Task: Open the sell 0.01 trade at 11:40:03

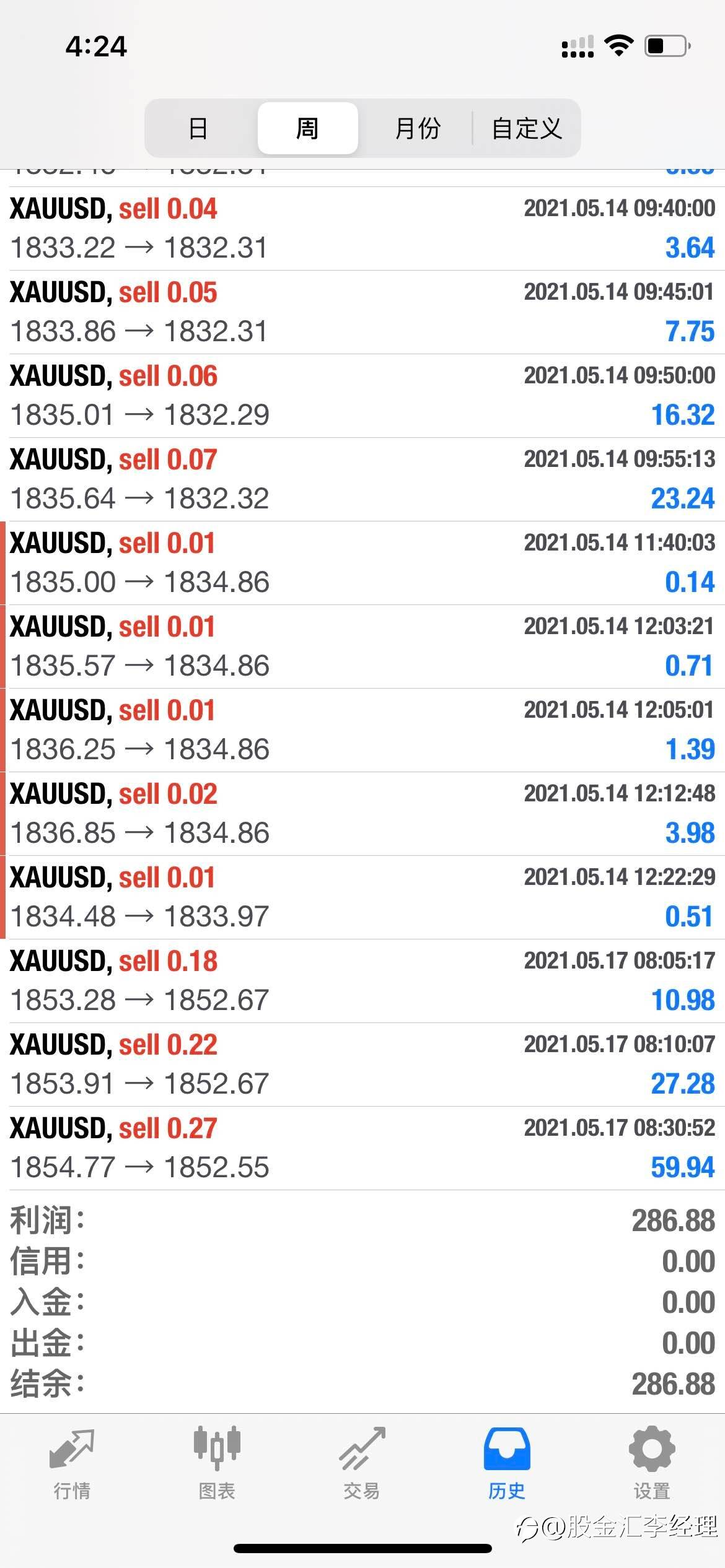Action: pos(362,563)
